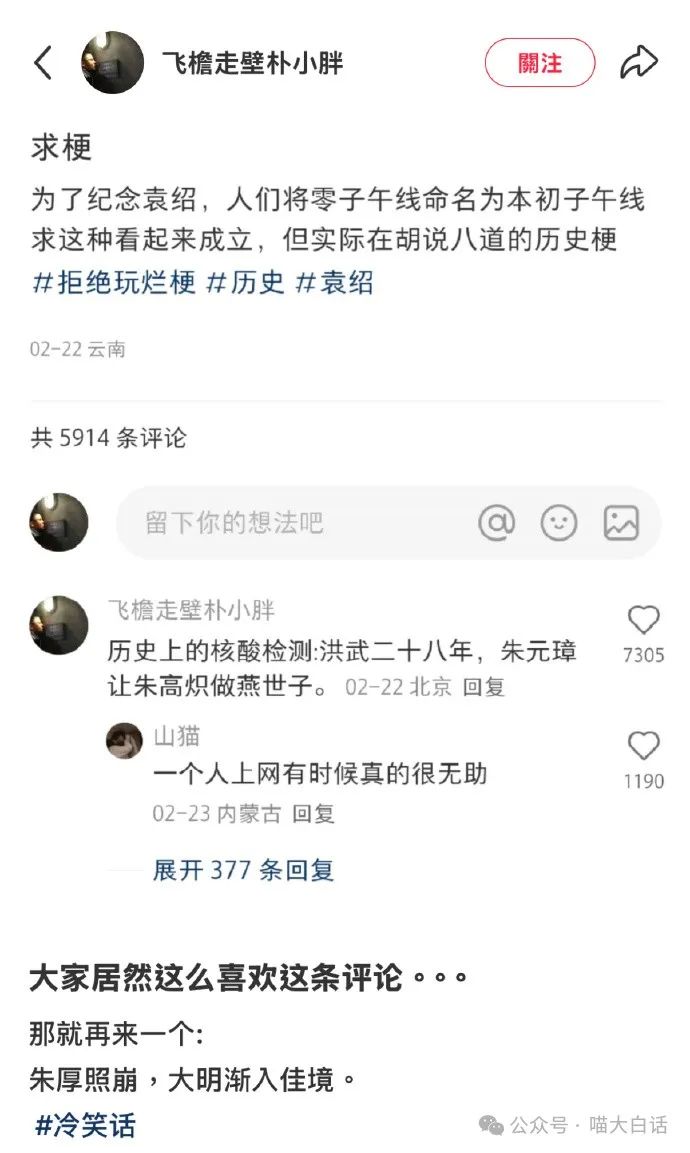The width and height of the screenshot is (690, 1153).
Task: Like the 核酸检测 comment by 飞檐走壁朴小胖
Action: [643, 622]
